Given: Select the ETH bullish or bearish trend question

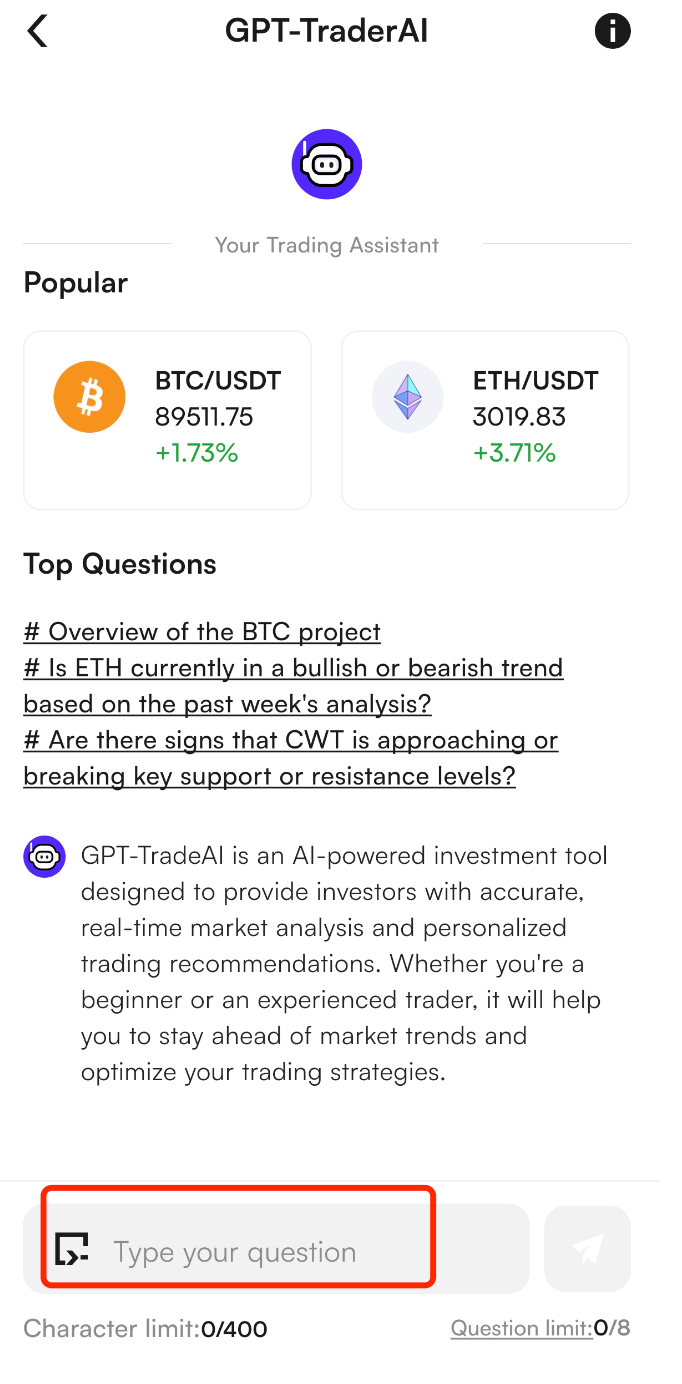Looking at the screenshot, I should pos(293,685).
